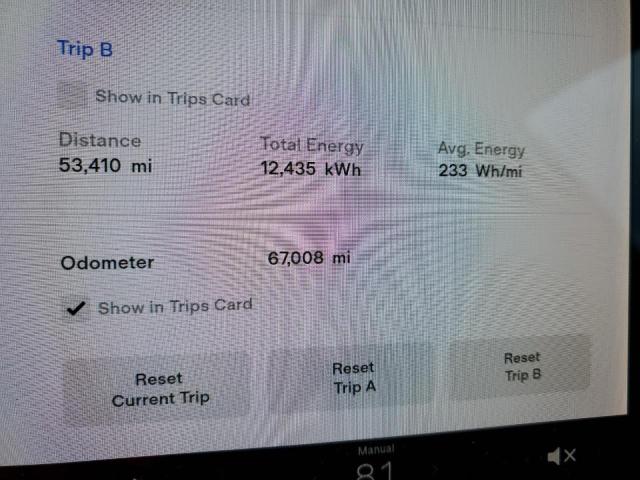This screenshot has height=480, width=640.
Task: Tap Reset Current Trip button
Action: tap(159, 389)
